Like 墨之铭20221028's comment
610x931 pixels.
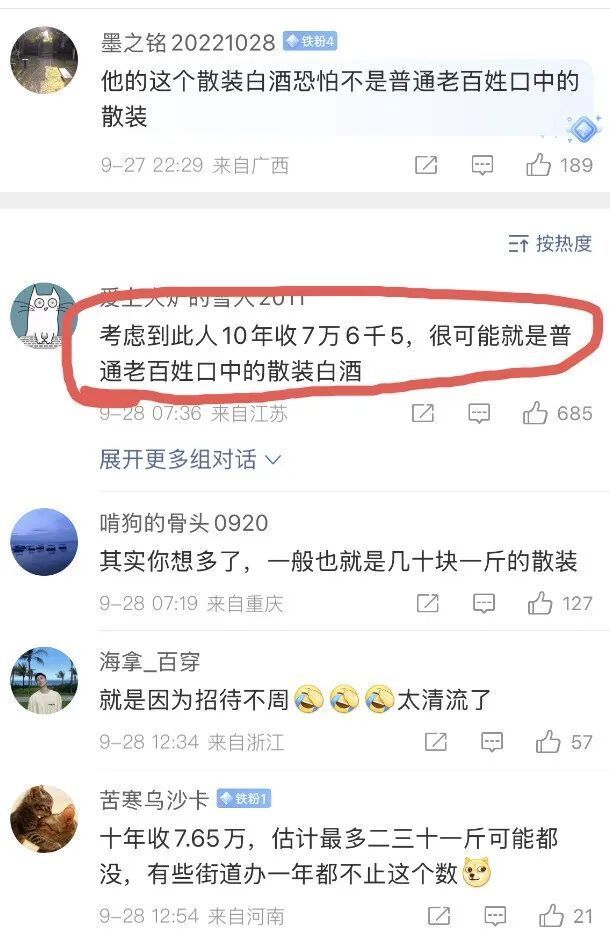click(539, 165)
